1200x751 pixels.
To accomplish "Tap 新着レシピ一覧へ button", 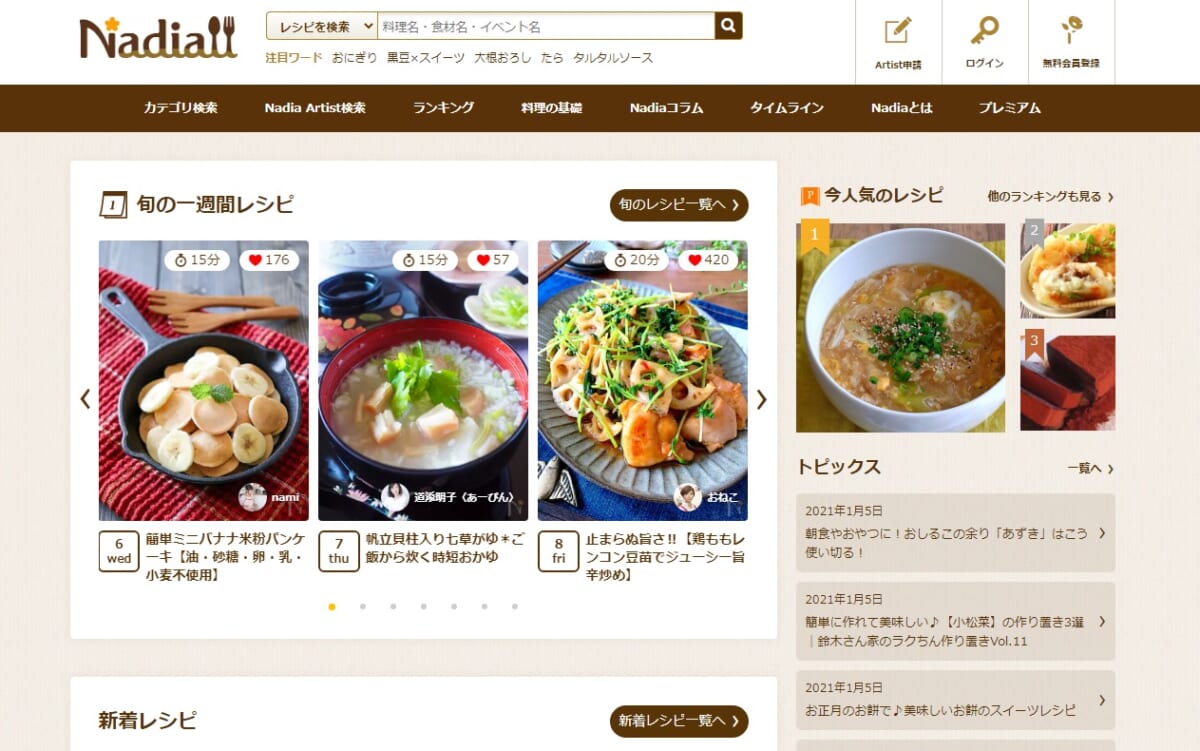I will click(x=678, y=721).
